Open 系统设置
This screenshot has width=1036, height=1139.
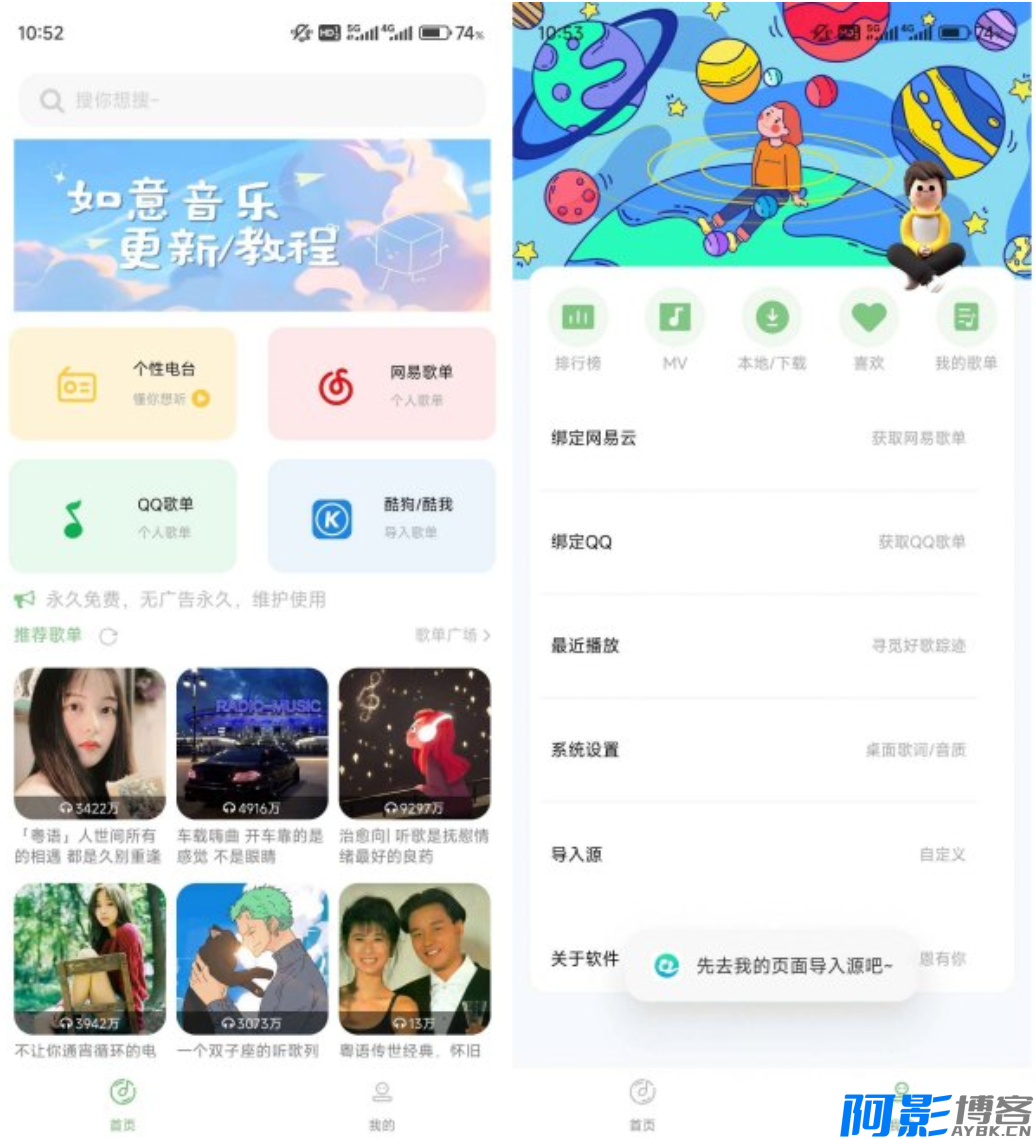click(759, 750)
